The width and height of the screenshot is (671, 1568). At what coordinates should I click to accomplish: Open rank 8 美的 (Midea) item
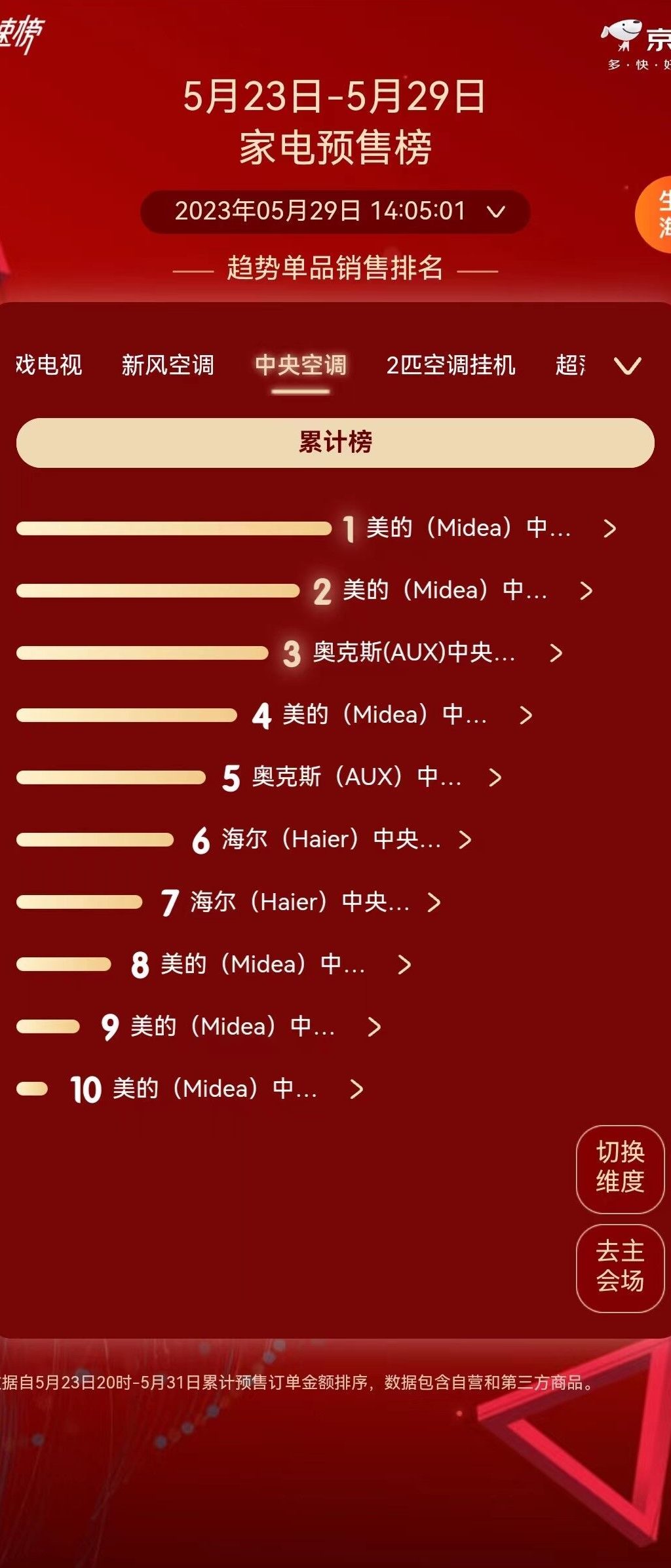pos(263,965)
